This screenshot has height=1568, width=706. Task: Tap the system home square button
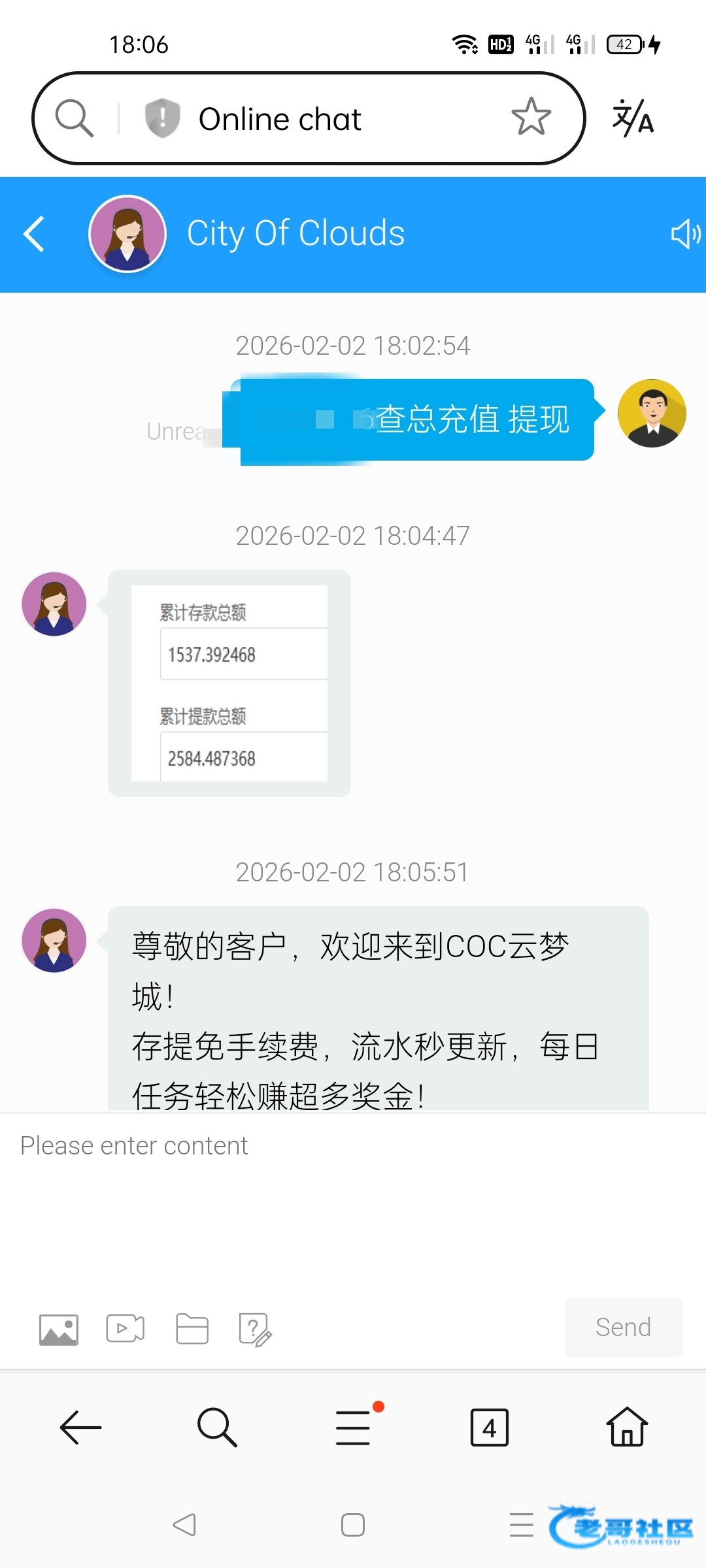pyautogui.click(x=353, y=1525)
